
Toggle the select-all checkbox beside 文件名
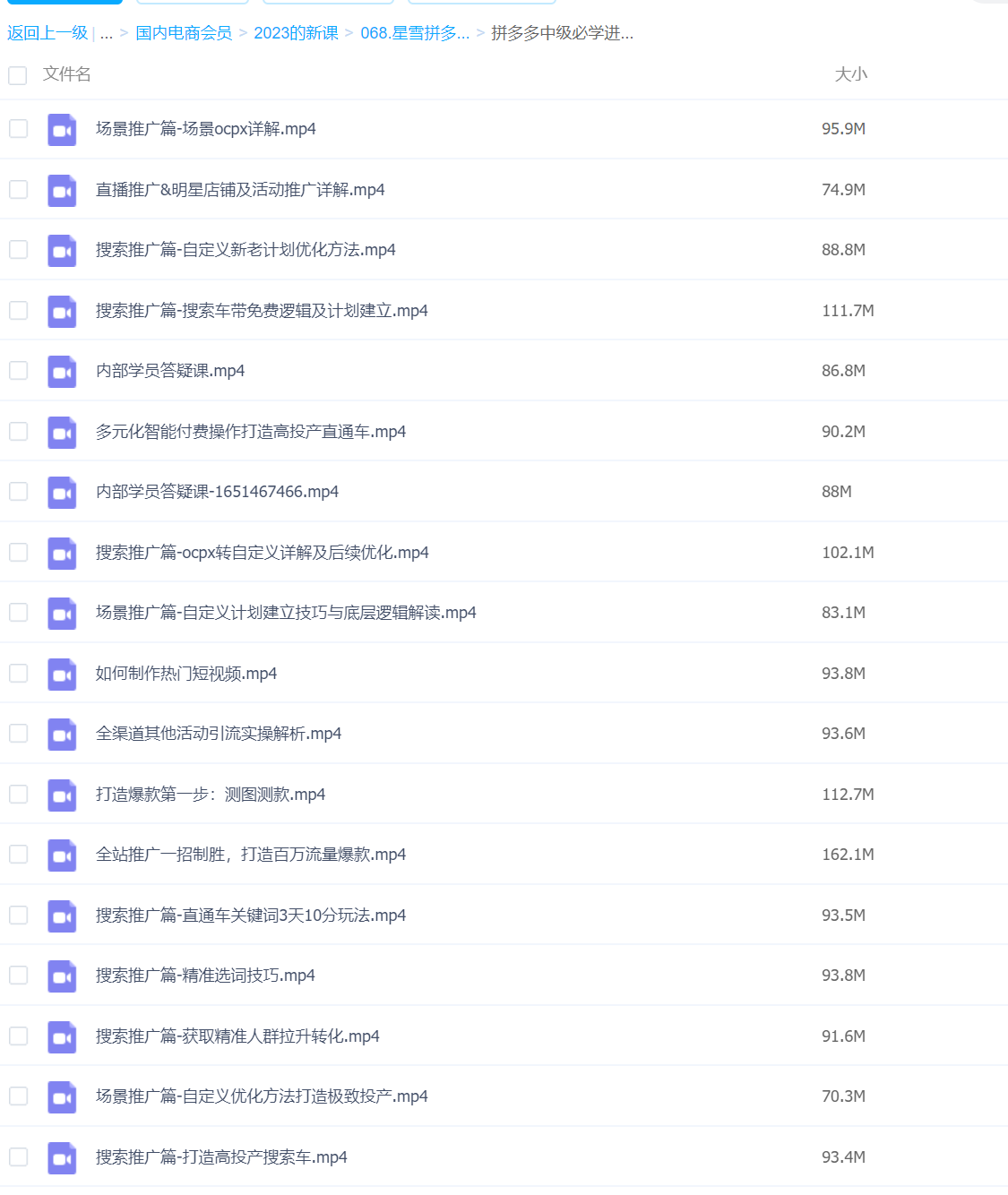coord(18,74)
